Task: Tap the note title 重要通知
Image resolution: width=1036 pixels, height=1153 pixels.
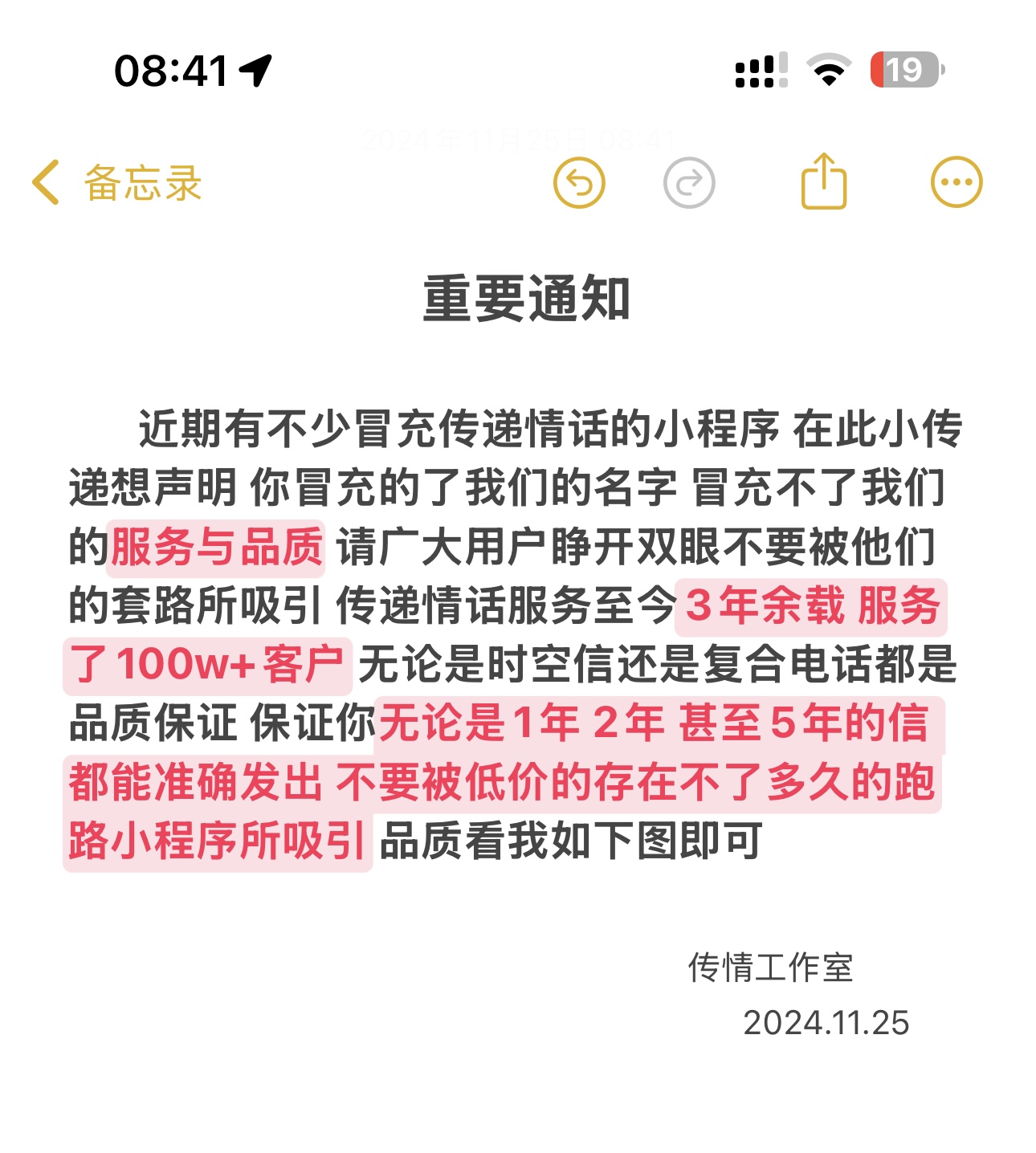Action: 528,297
